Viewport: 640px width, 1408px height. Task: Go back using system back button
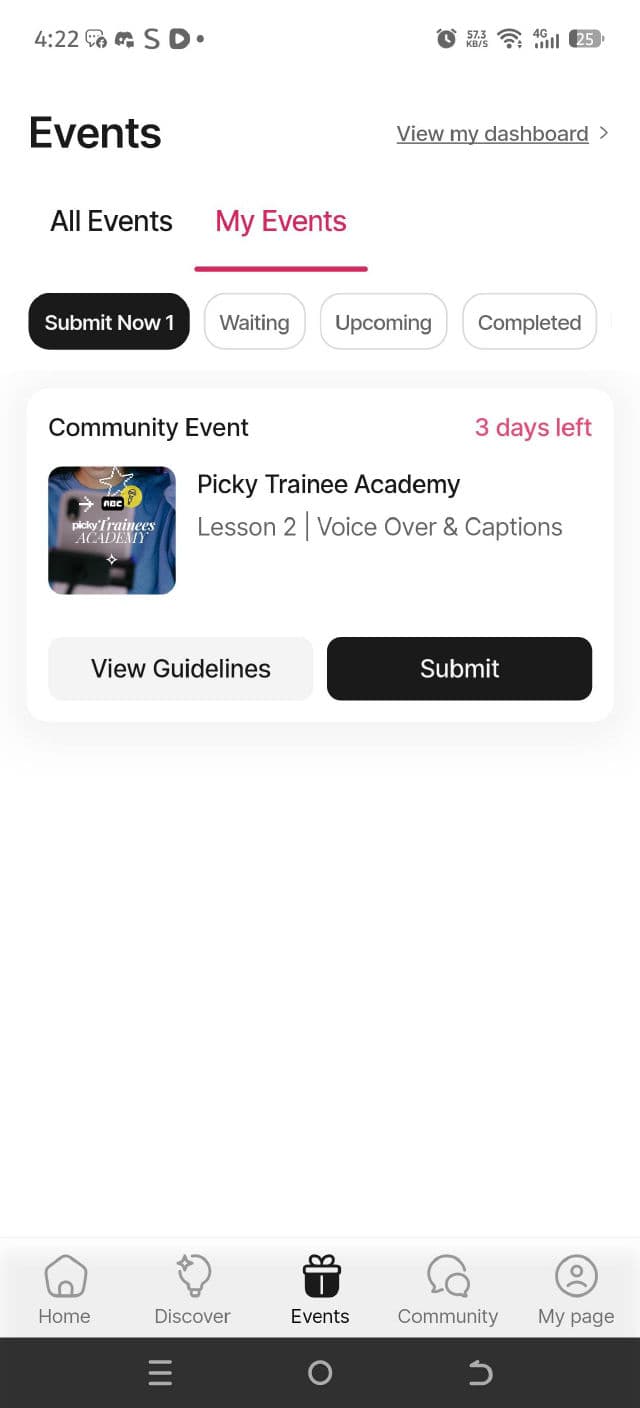point(480,1373)
